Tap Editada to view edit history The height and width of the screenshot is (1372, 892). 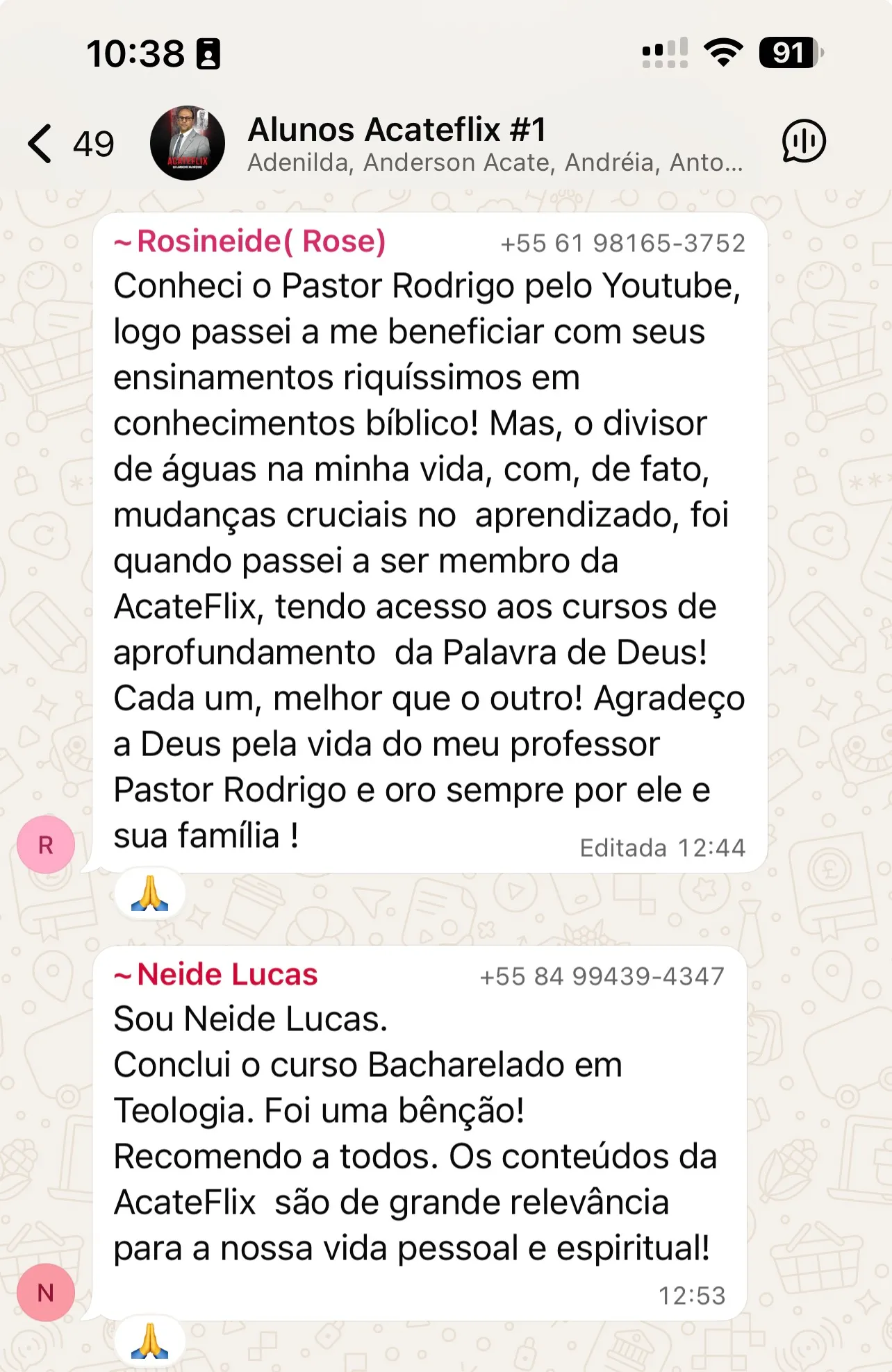(620, 847)
